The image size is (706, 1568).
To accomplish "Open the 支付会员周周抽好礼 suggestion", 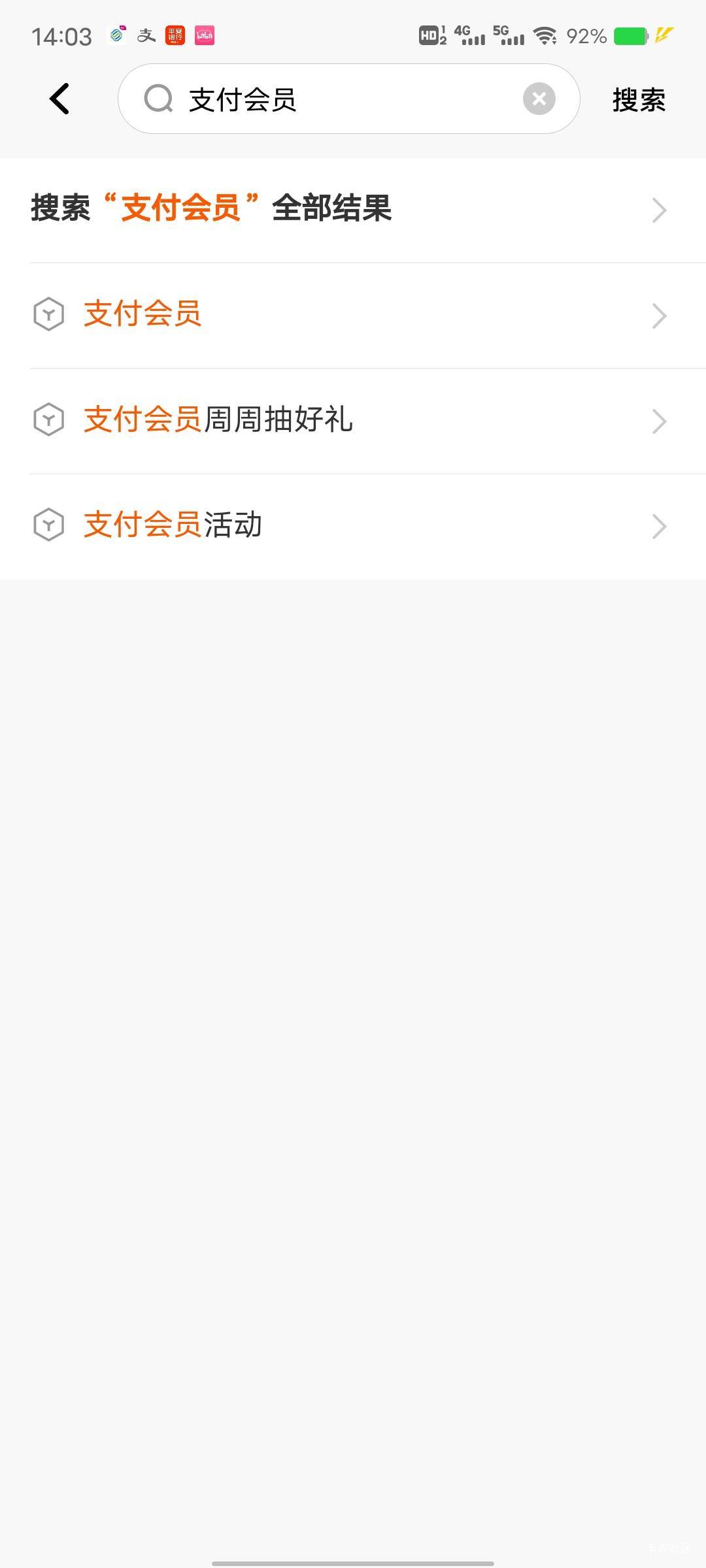I will click(x=353, y=421).
